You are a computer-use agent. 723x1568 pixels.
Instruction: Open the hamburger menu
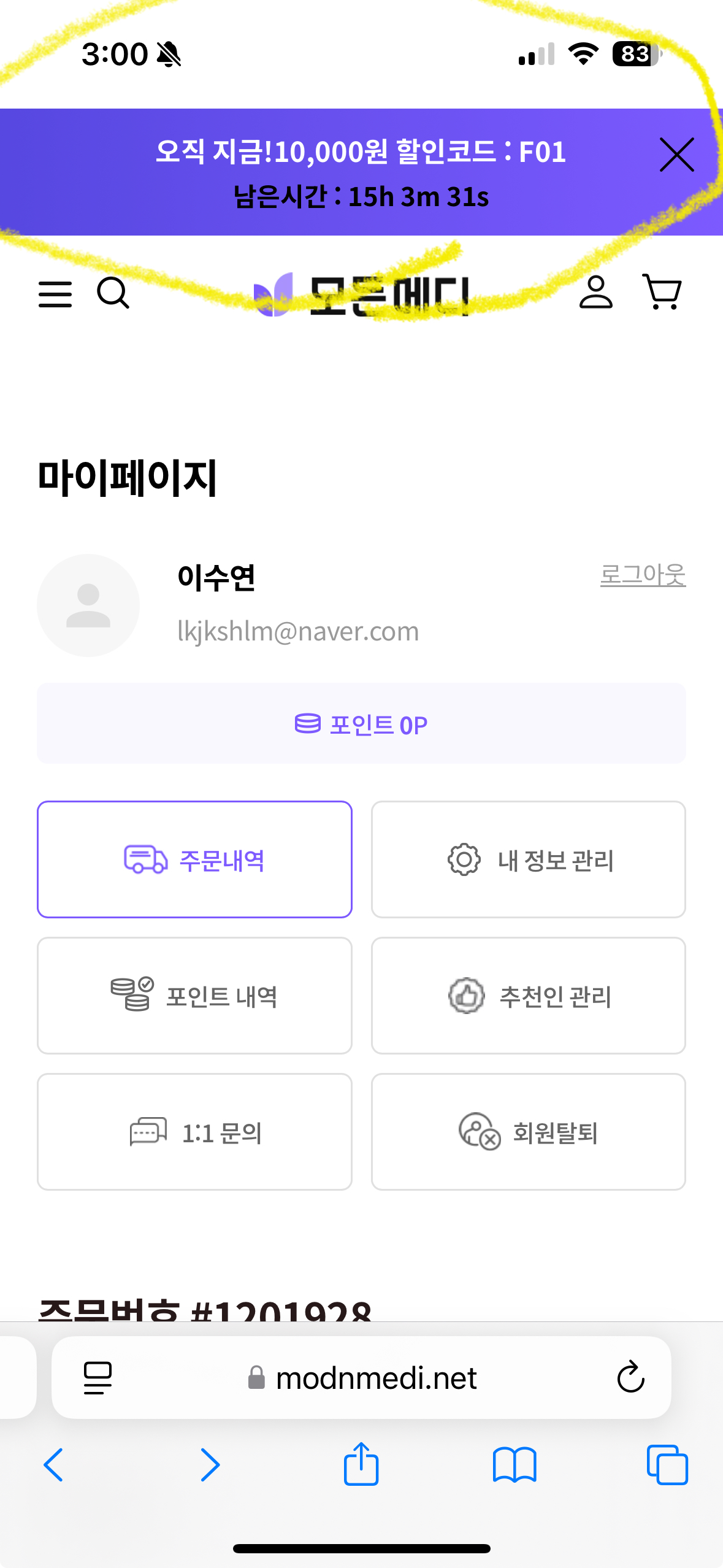pyautogui.click(x=55, y=294)
